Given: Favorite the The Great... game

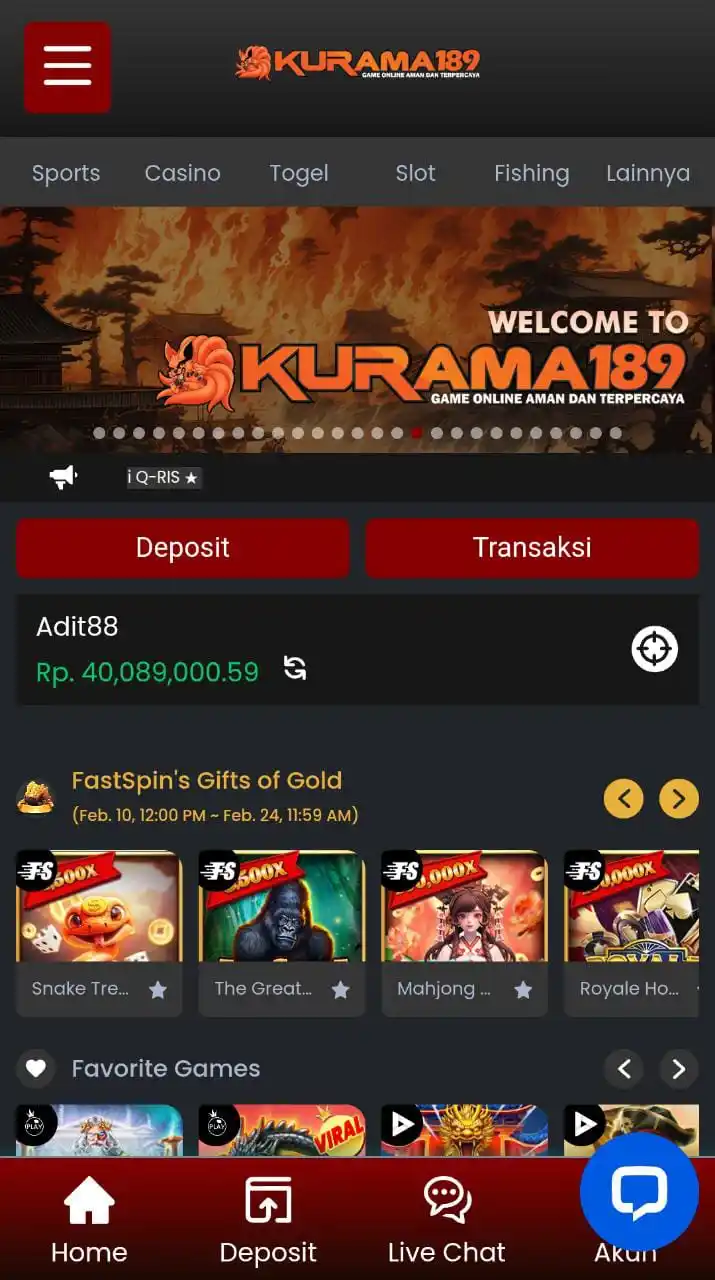Looking at the screenshot, I should (341, 990).
